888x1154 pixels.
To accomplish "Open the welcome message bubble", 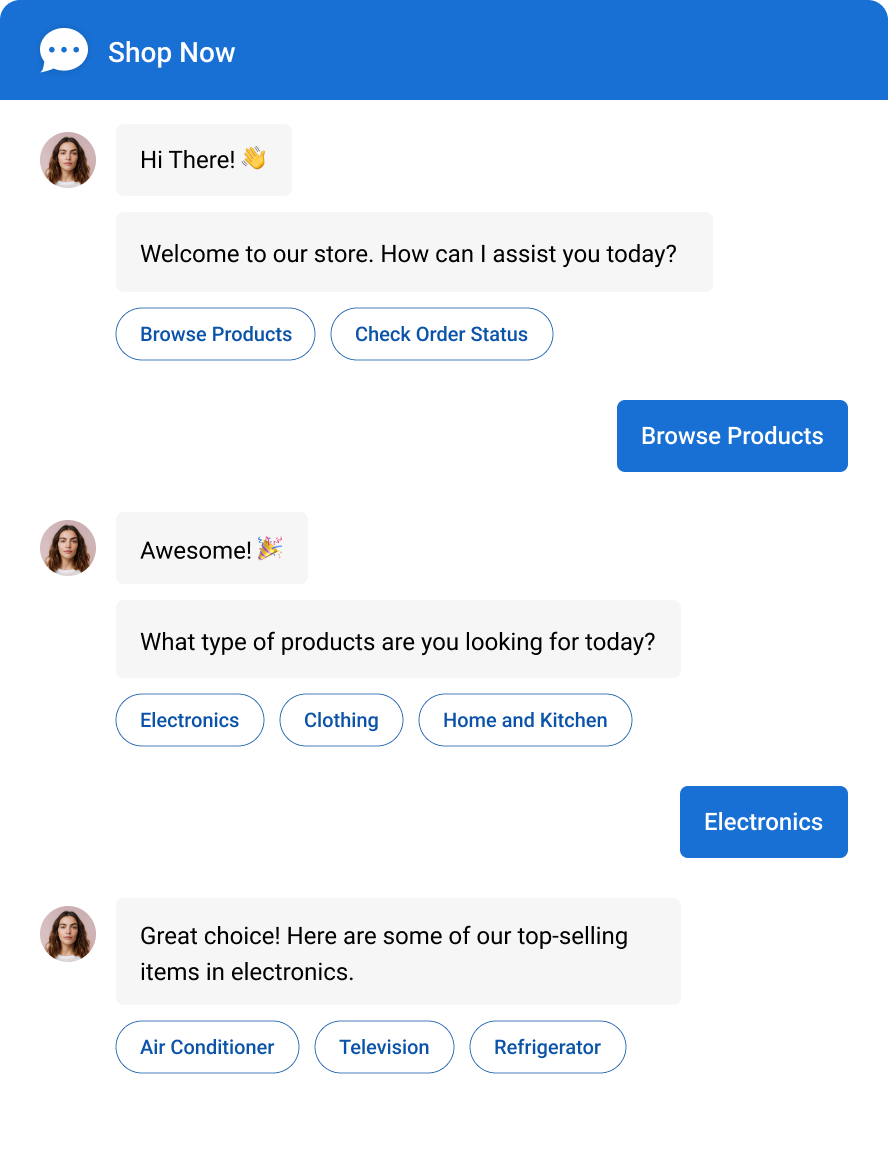I will (x=413, y=253).
